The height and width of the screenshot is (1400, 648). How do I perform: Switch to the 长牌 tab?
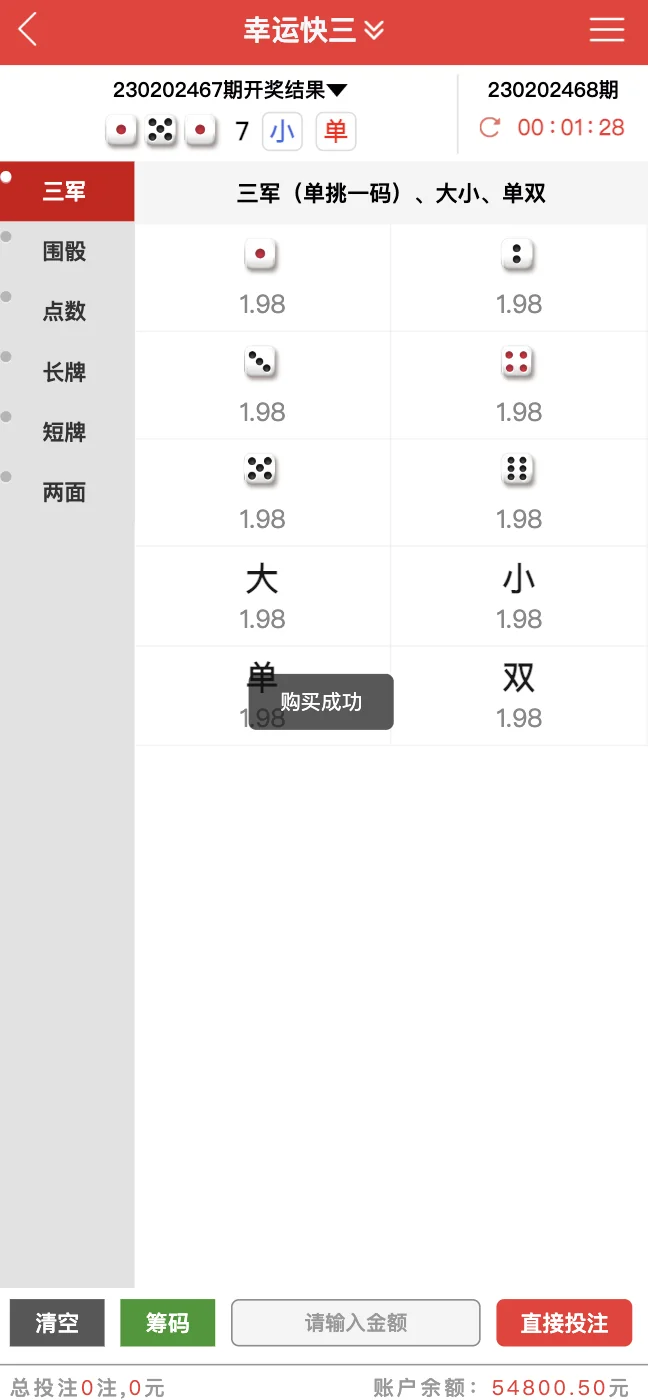coord(65,372)
